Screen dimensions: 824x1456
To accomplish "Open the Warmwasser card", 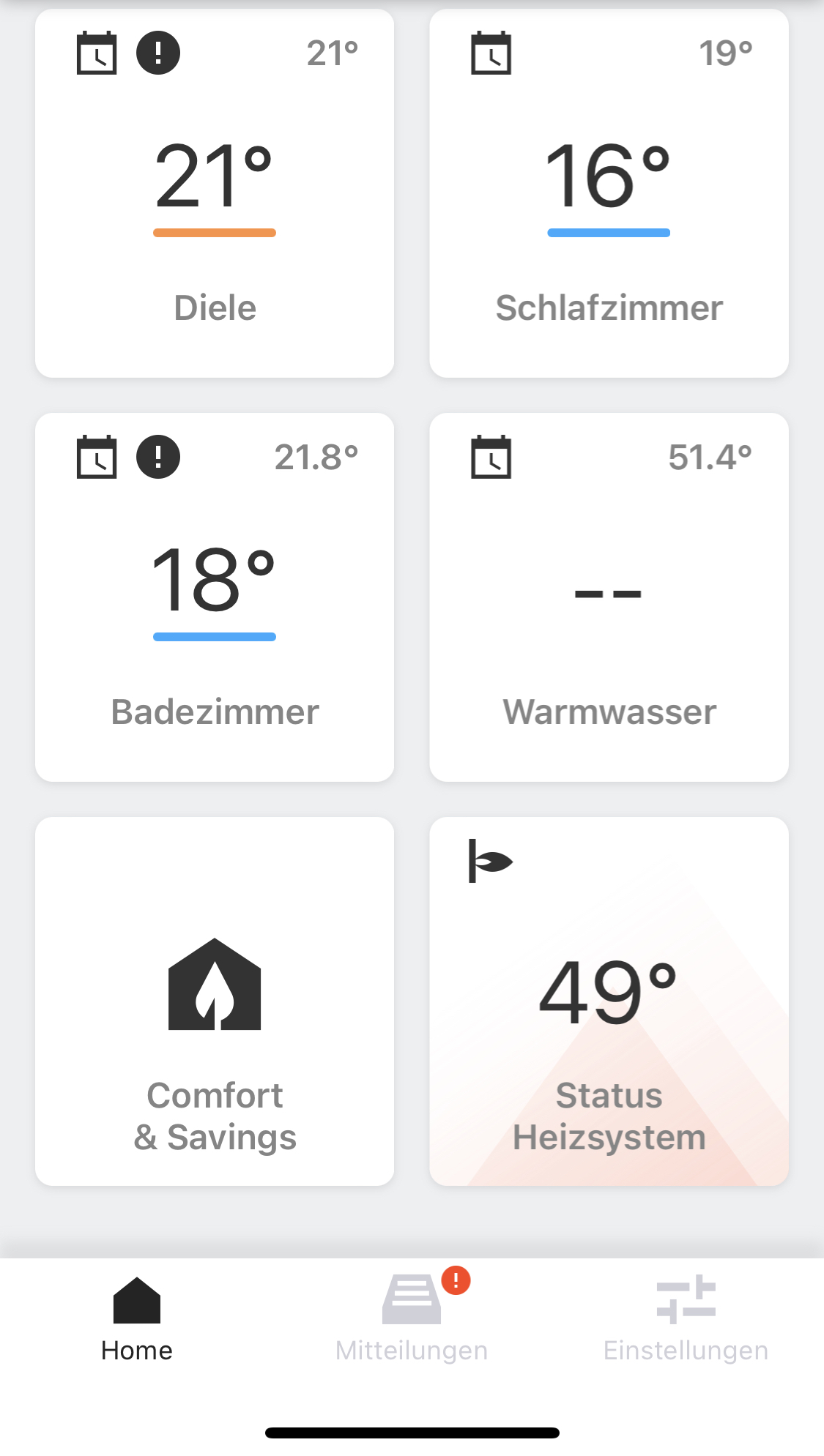I will pos(609,597).
